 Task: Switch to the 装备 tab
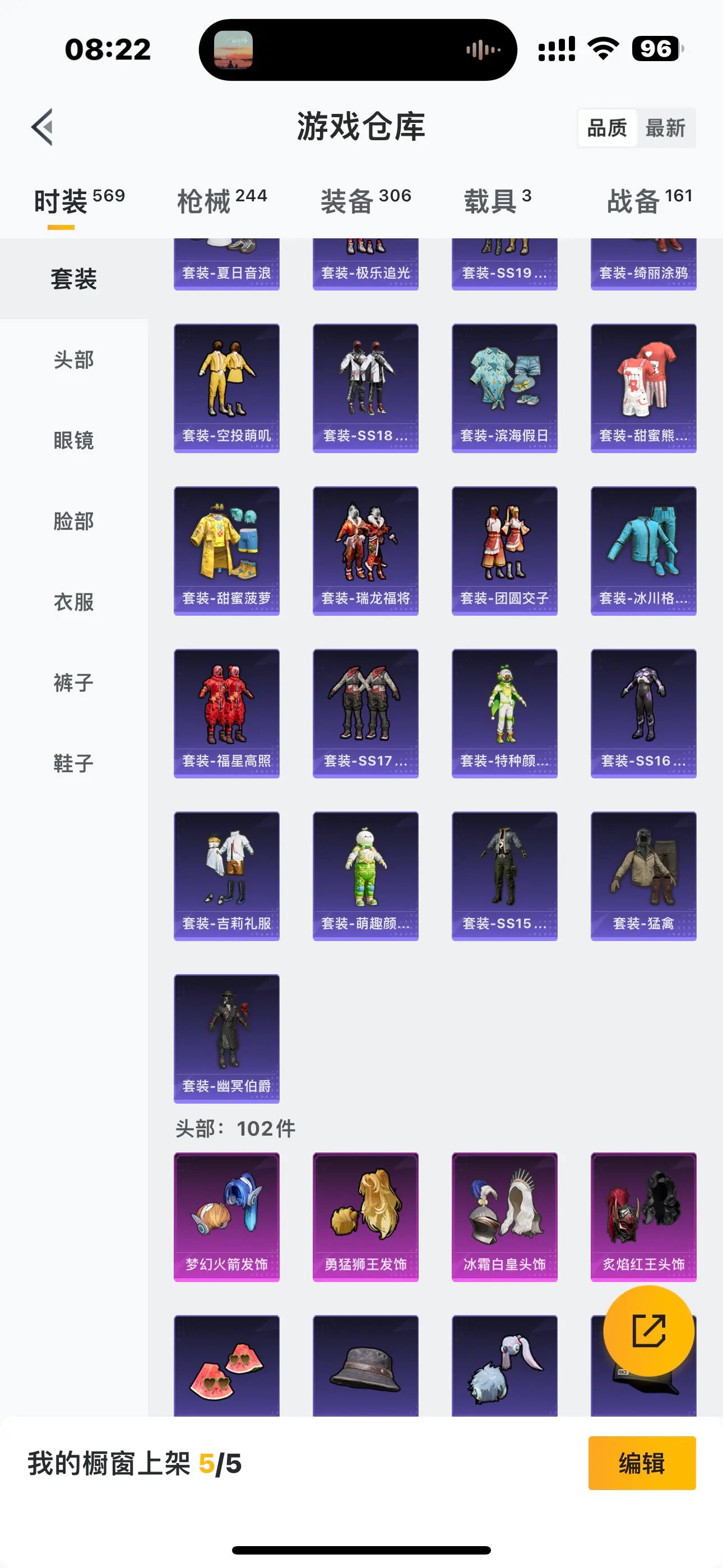point(365,201)
